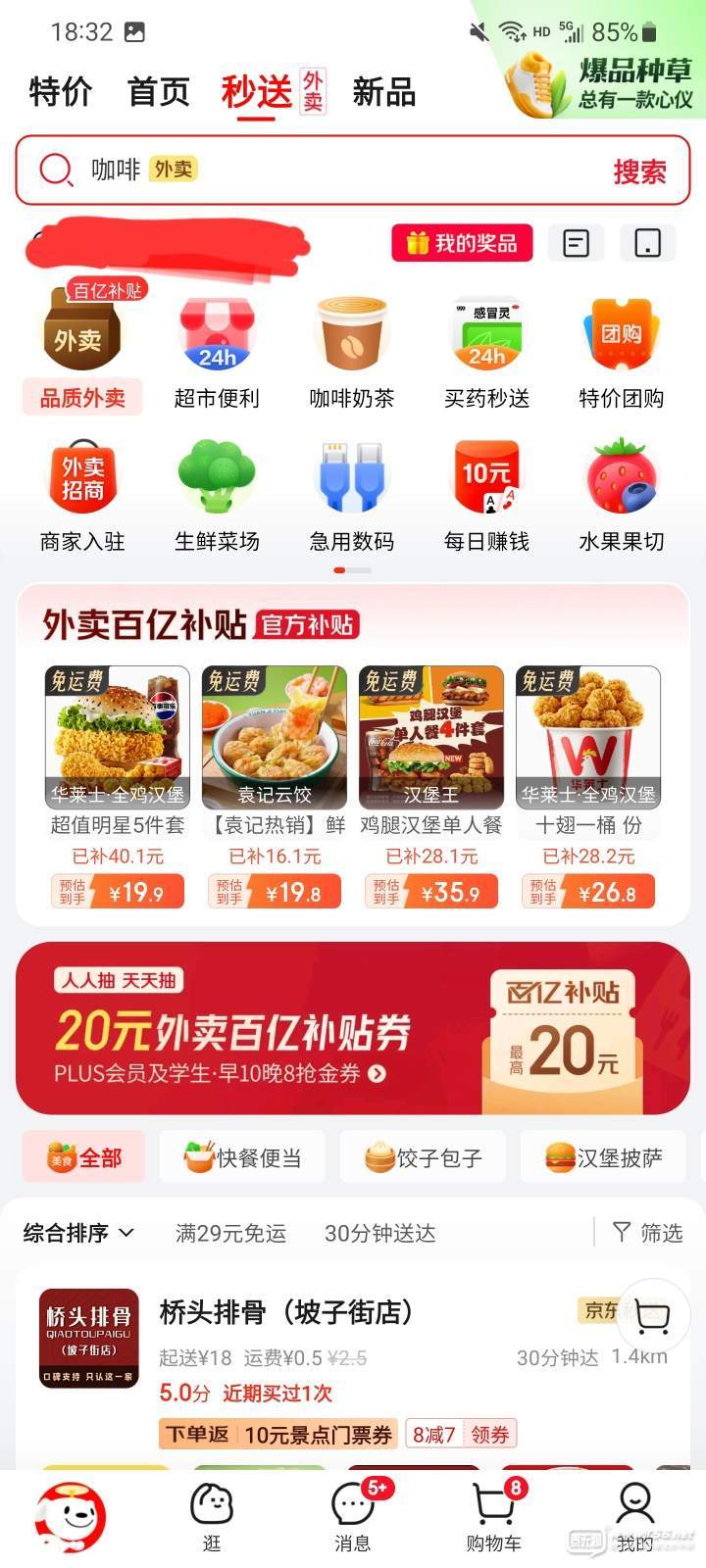This screenshot has width=706, height=1568.
Task: Select the 饺子包子 filter chip
Action: point(423,1158)
